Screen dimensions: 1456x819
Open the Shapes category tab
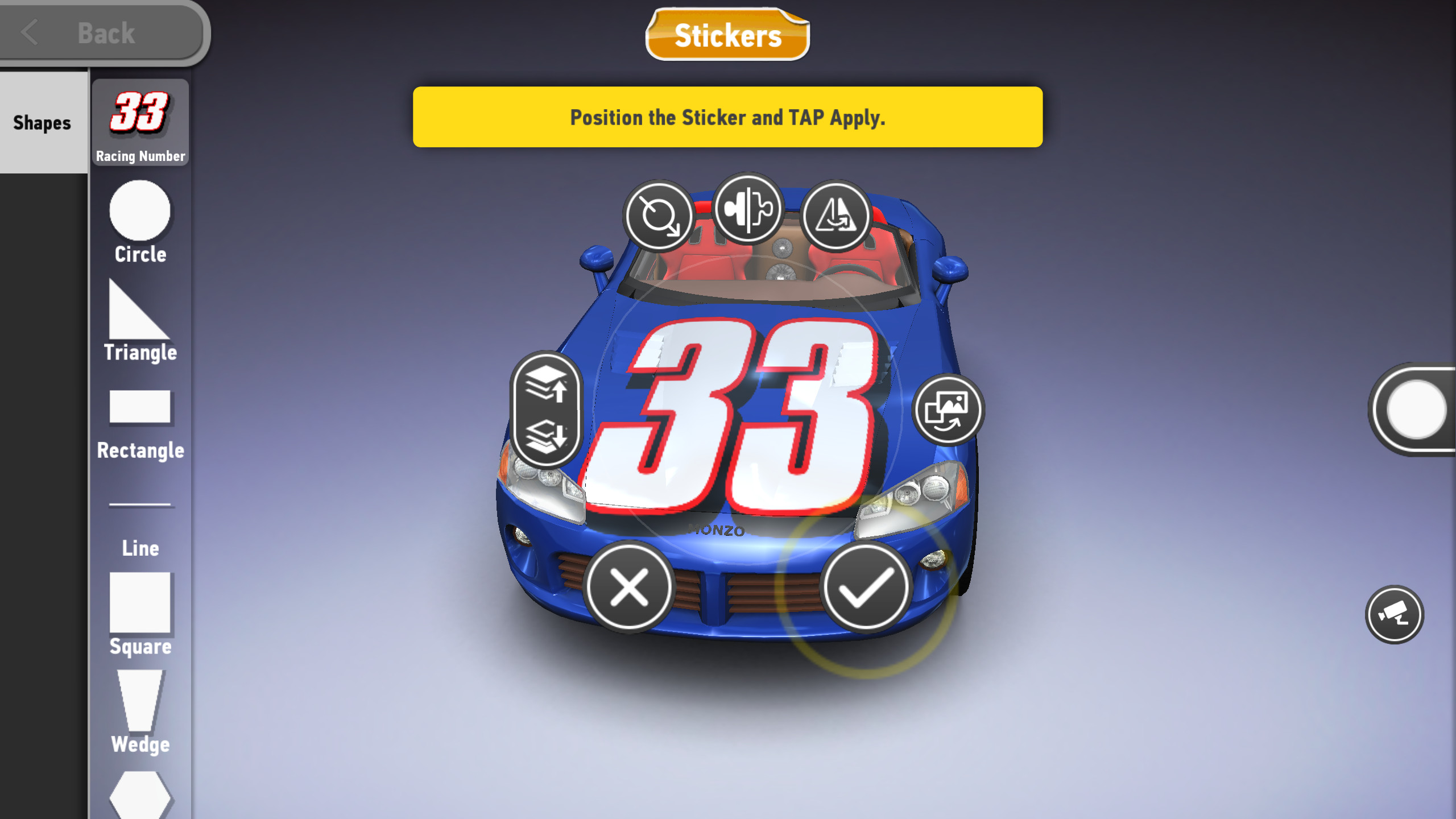(x=43, y=123)
